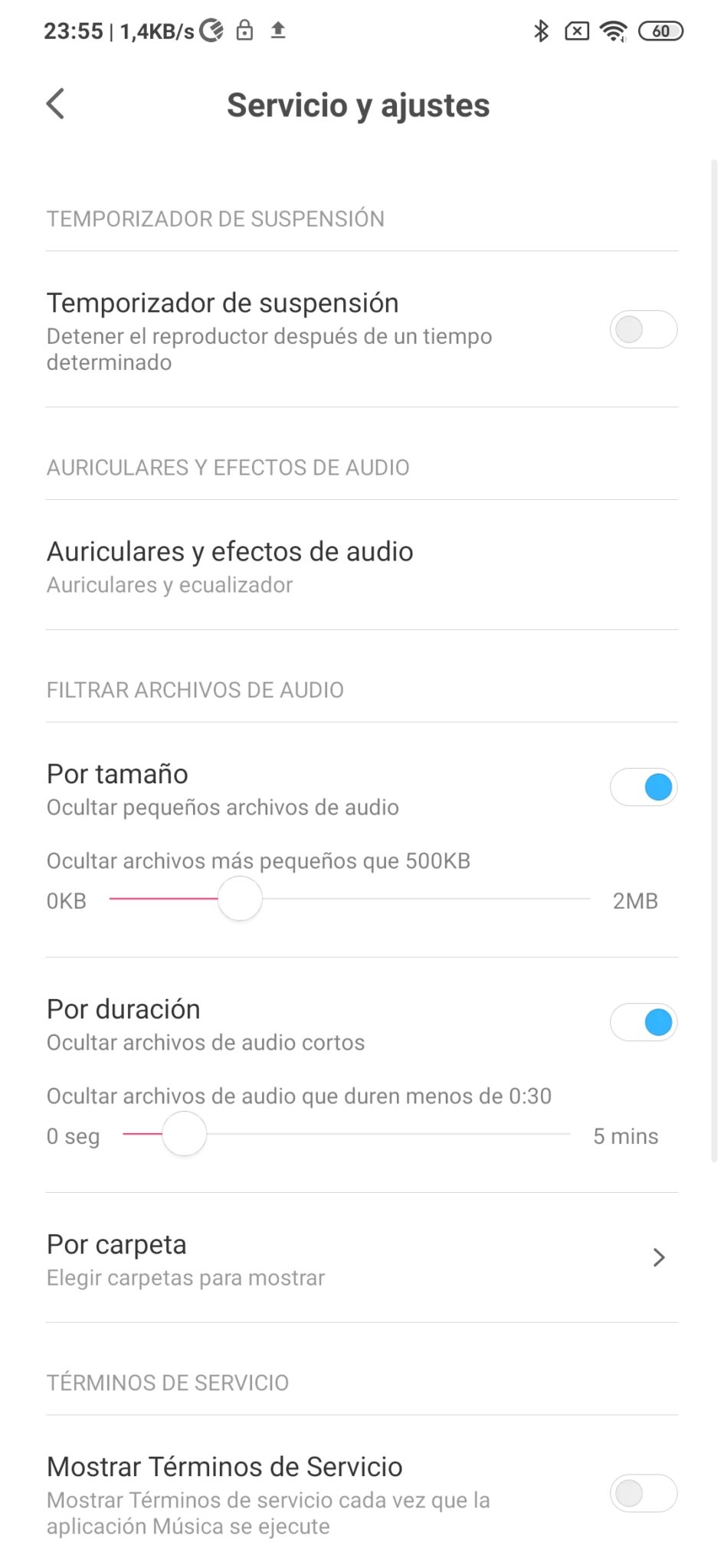
Task: Go back from Servicio y ajustes
Action: 55,104
